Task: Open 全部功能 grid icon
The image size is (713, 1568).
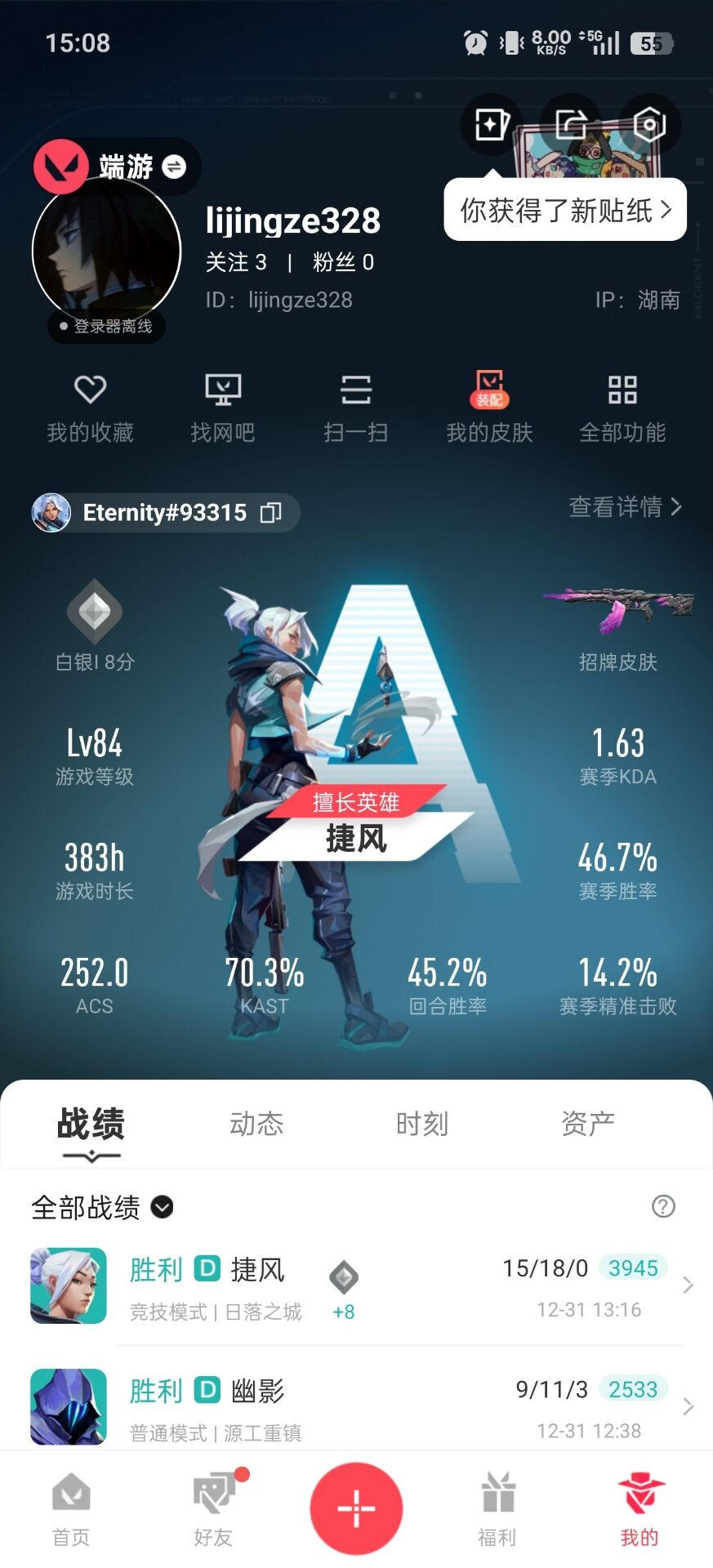Action: click(x=621, y=406)
